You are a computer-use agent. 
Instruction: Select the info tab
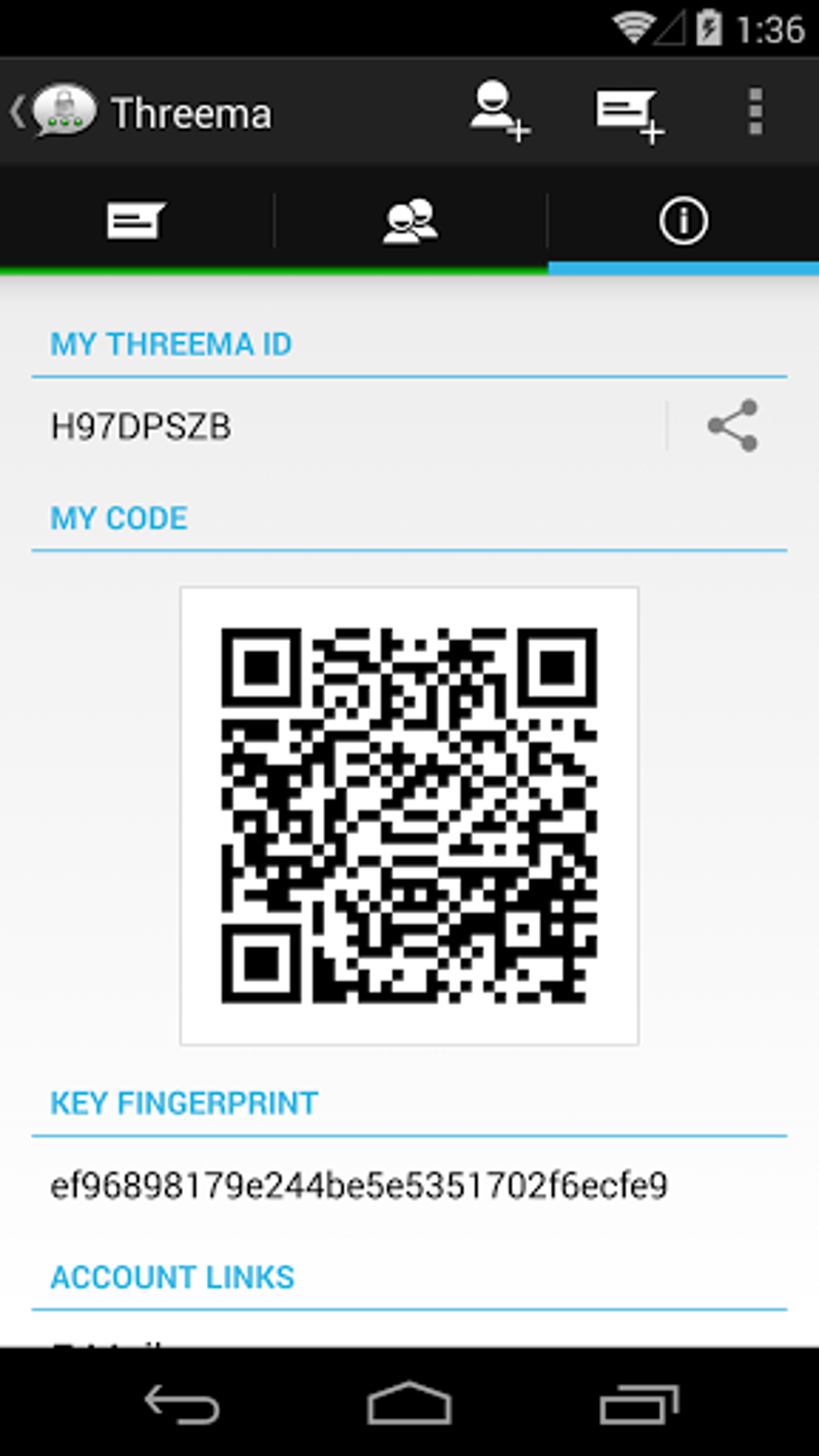click(x=683, y=220)
